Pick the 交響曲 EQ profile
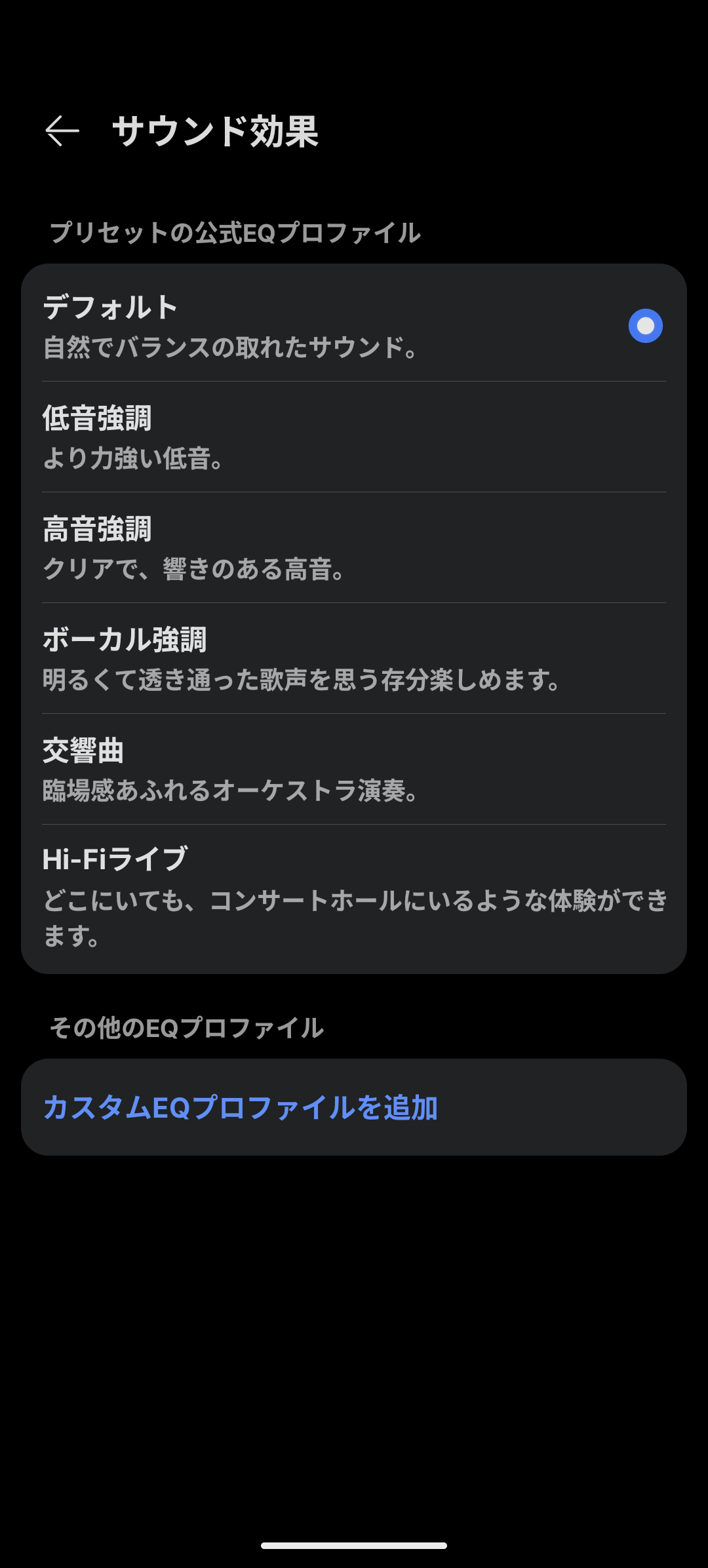Screen dimensions: 708x1568 tap(354, 770)
